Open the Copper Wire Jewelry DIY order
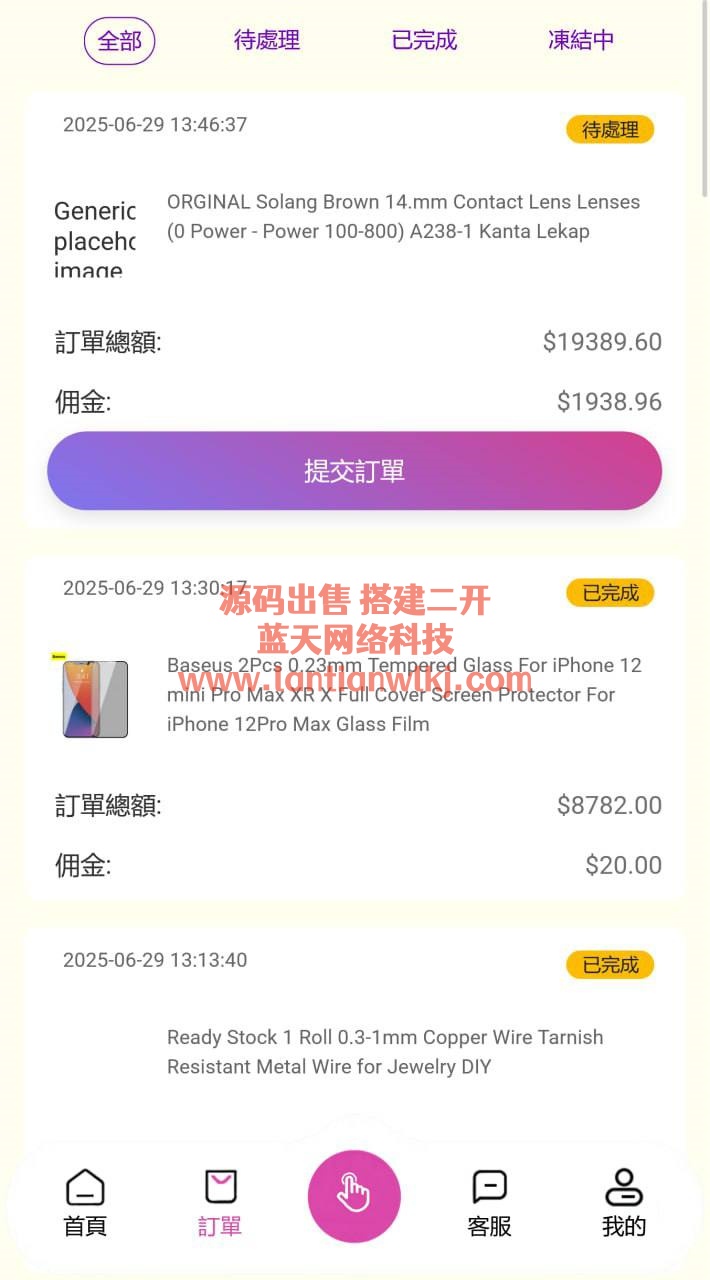The image size is (710, 1280). 385,1052
